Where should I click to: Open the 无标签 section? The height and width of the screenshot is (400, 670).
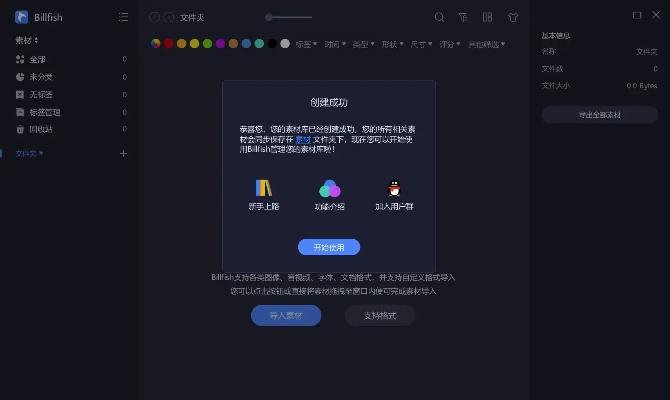pyautogui.click(x=40, y=94)
